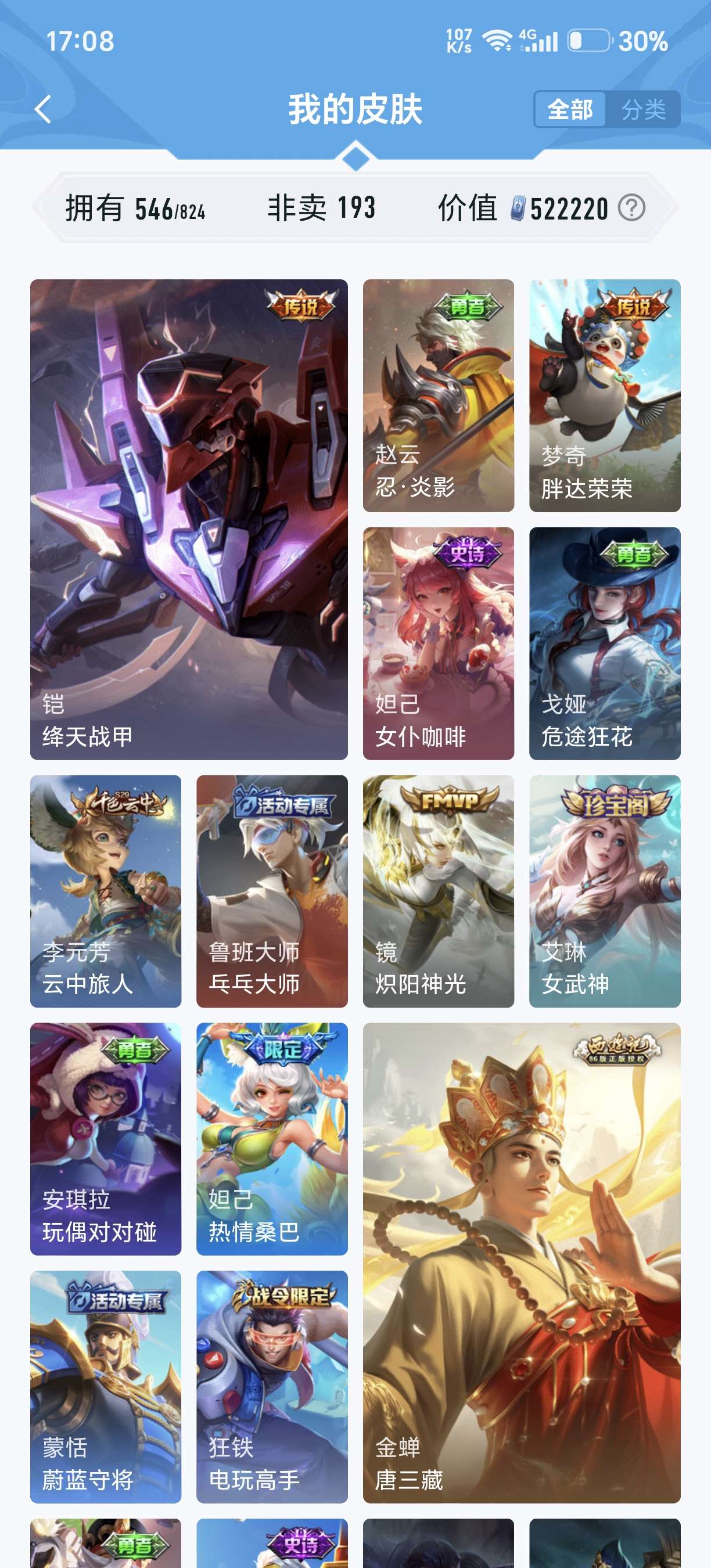Open the 铠 绛天战甲 skin card
The image size is (711, 1568).
pos(189,519)
